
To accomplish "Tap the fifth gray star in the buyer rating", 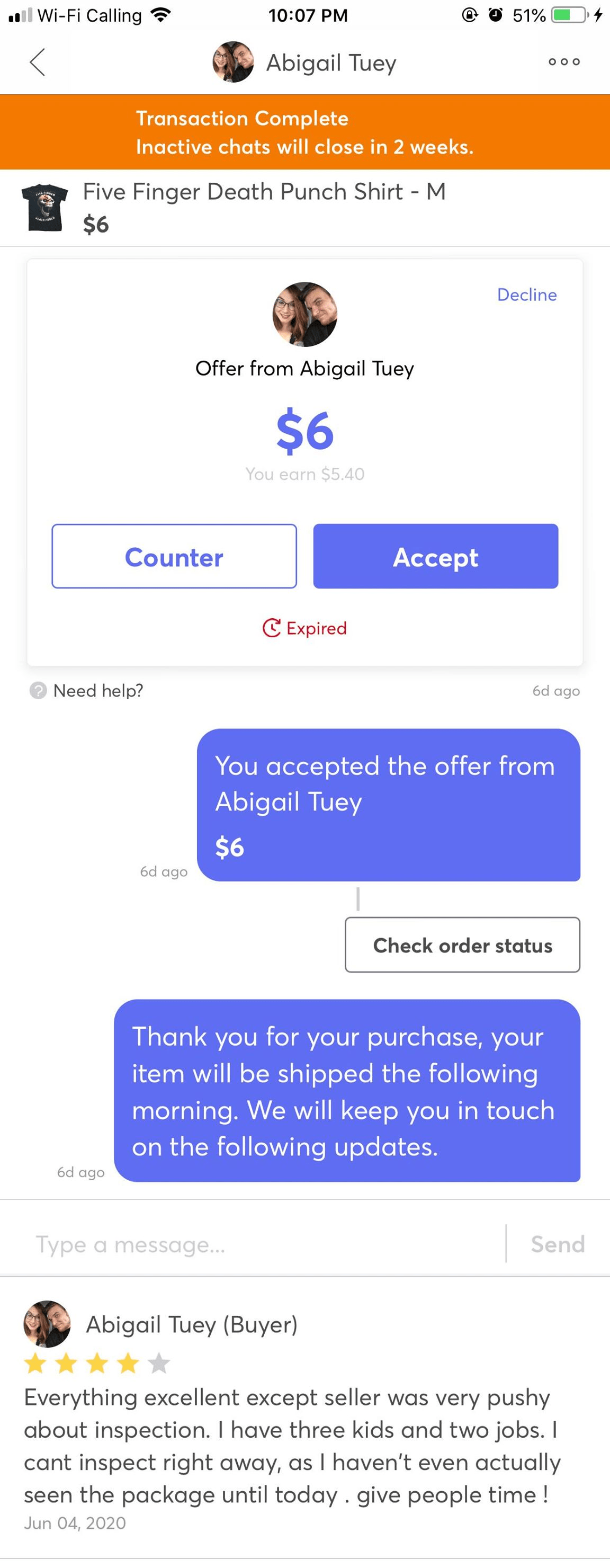I will (x=159, y=1365).
